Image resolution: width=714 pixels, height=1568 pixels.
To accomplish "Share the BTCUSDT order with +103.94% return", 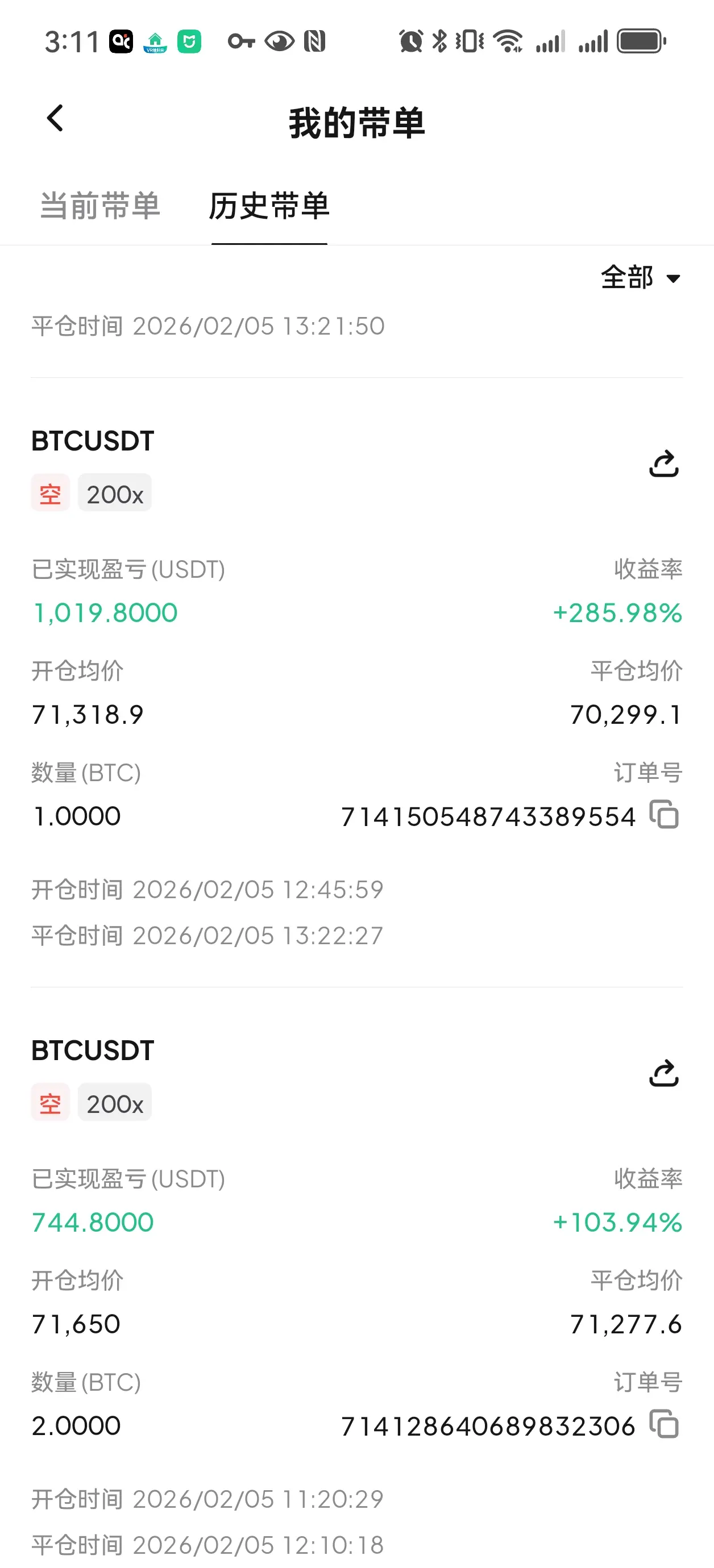I will pyautogui.click(x=663, y=1073).
